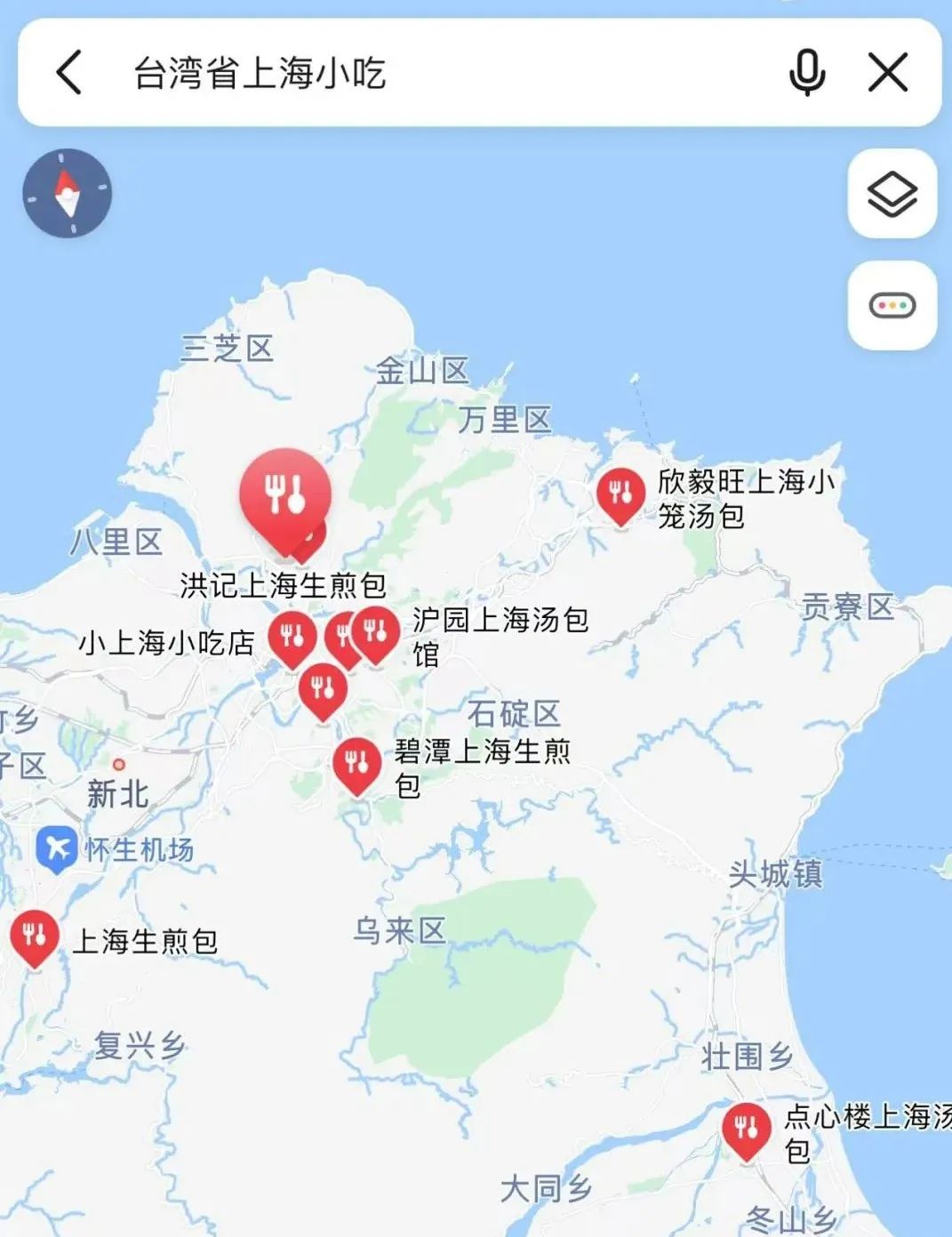Select the 欣毅旺上海小笼汤包 marker
This screenshot has width=952, height=1237.
620,493
